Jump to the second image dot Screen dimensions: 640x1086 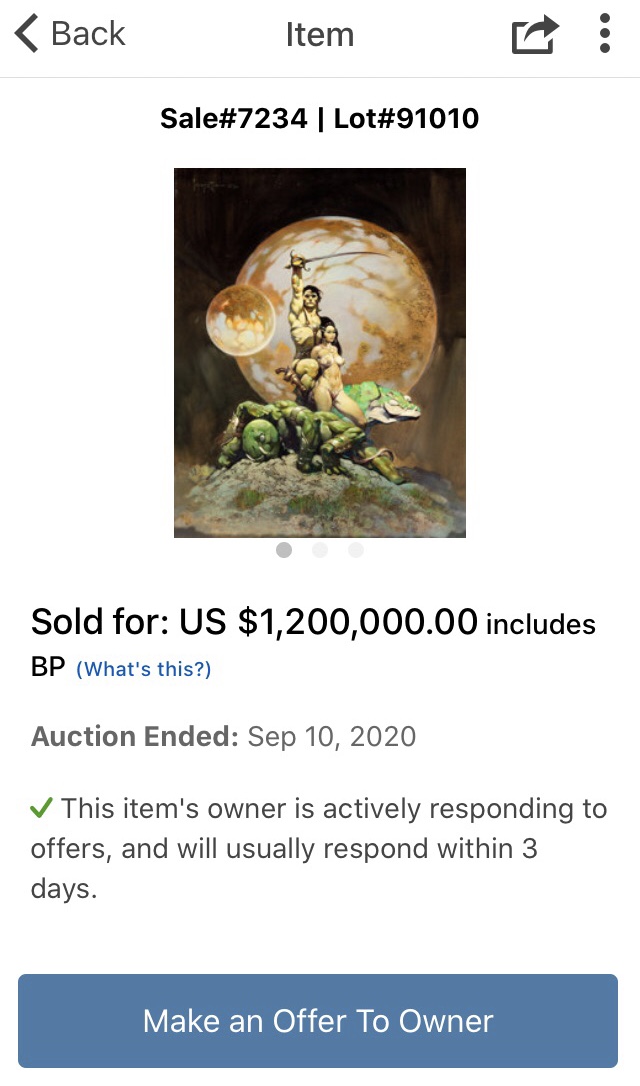click(320, 550)
